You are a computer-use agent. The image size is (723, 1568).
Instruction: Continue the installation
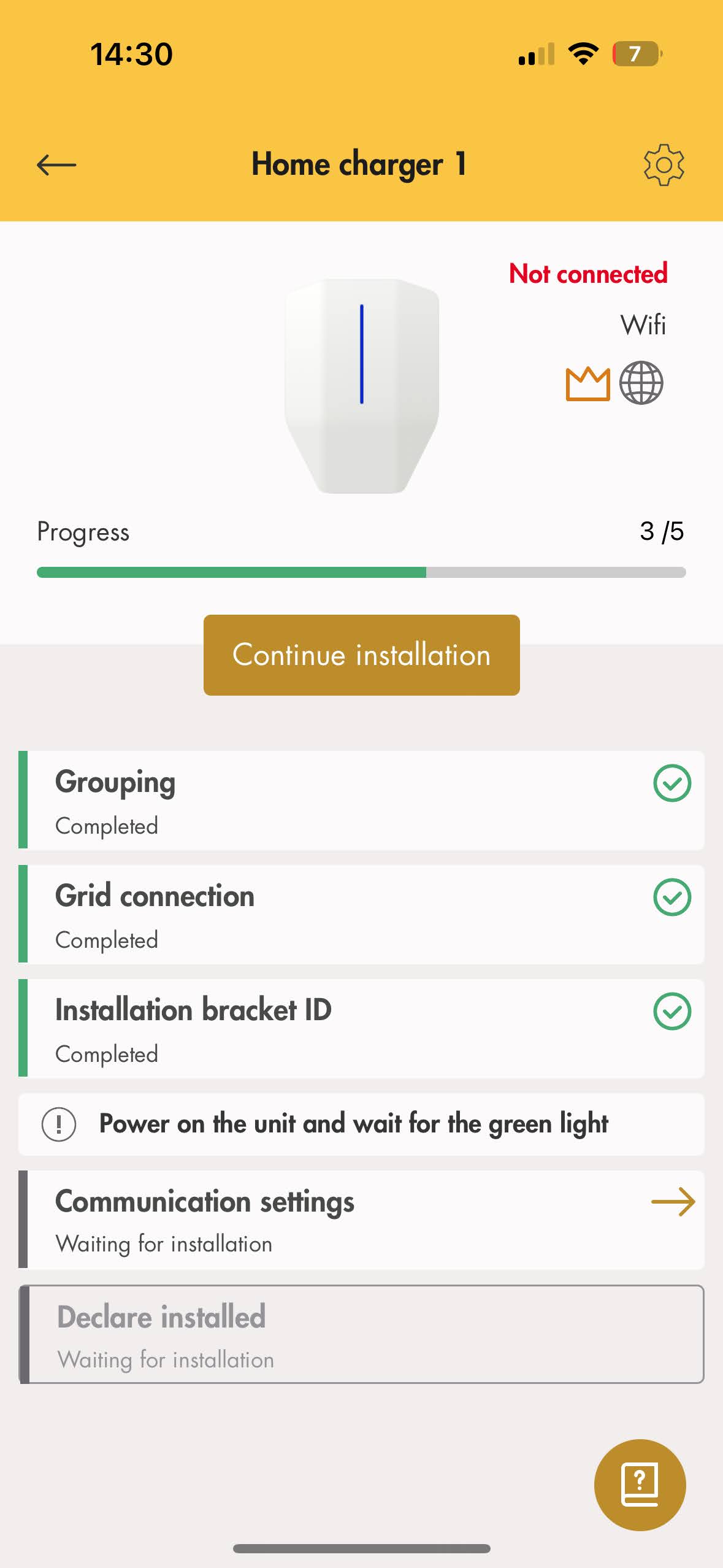[x=361, y=655]
